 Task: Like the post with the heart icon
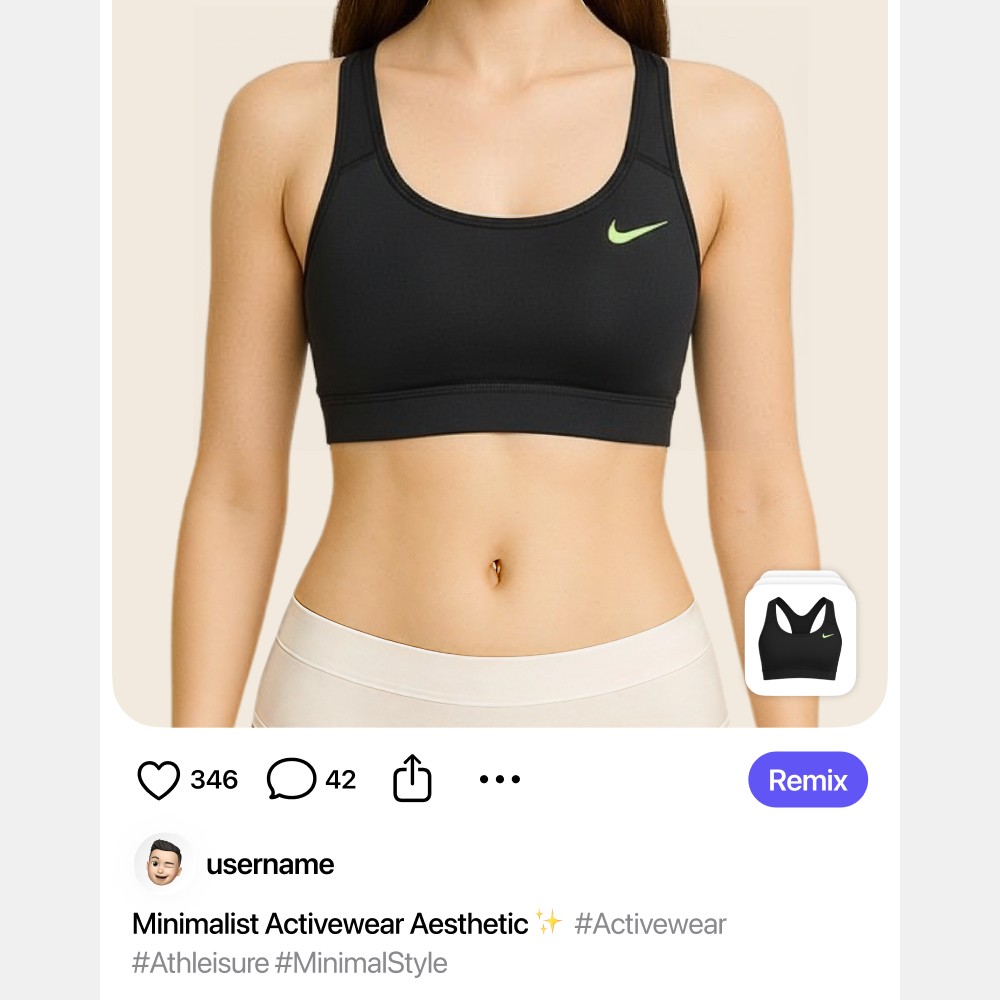point(158,779)
